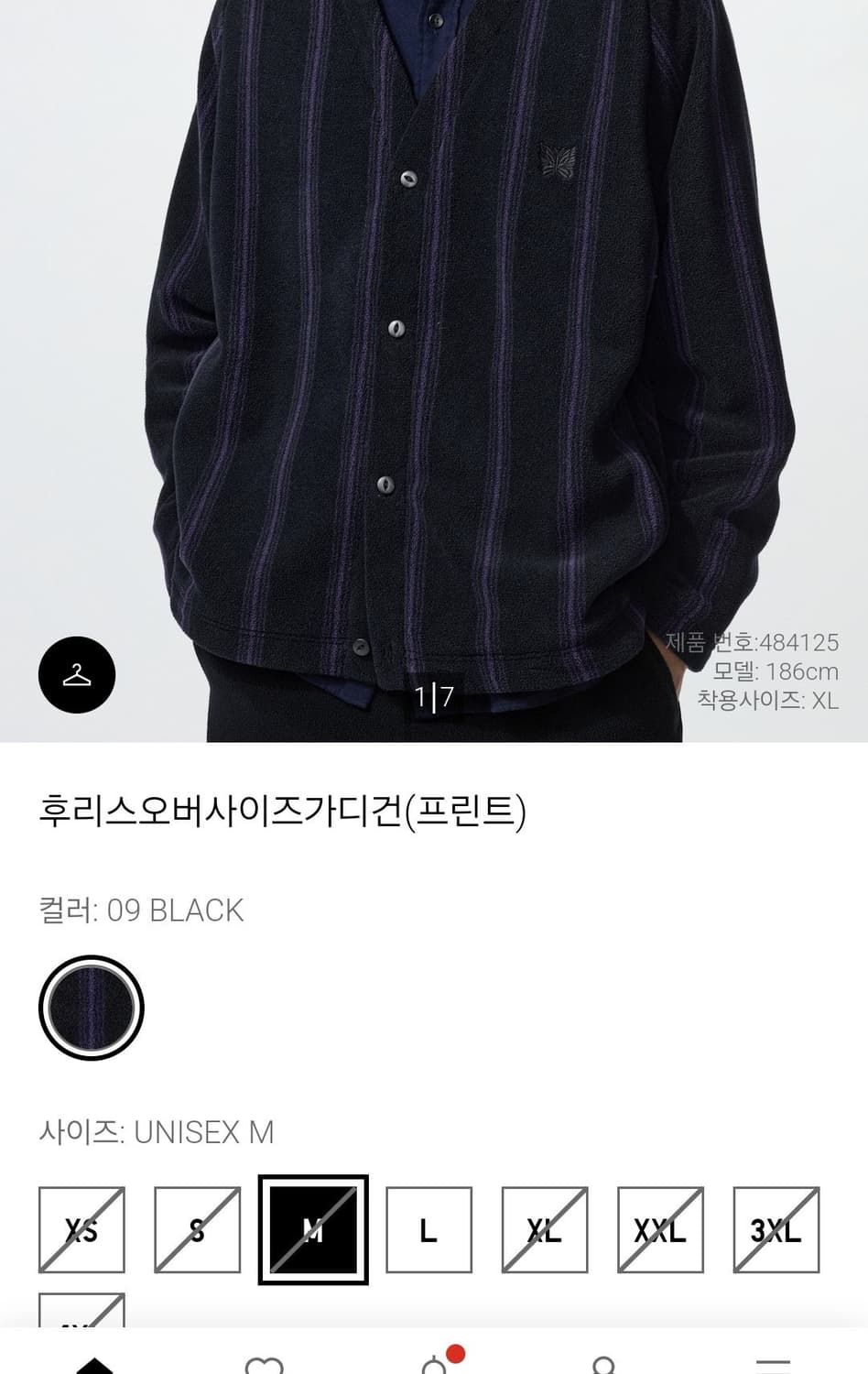The height and width of the screenshot is (1374, 868).
Task: Click the crossed-out 3XL size option
Action: point(776,1230)
